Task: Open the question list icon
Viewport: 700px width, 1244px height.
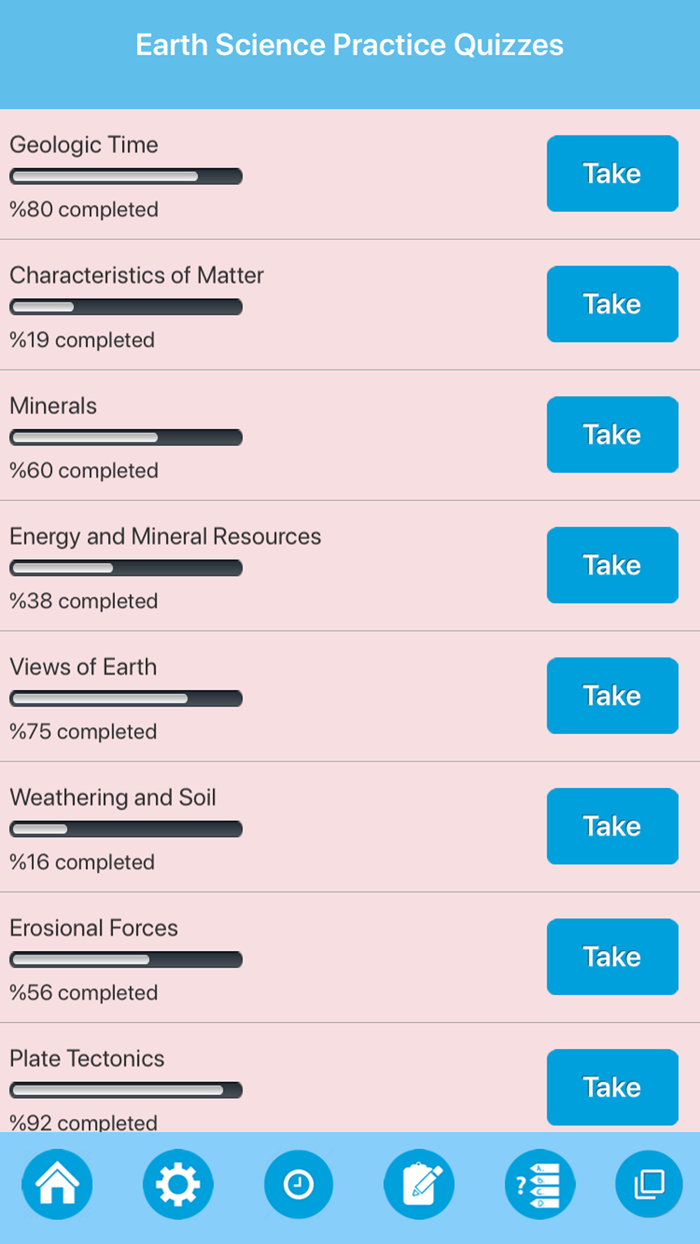Action: (540, 1185)
